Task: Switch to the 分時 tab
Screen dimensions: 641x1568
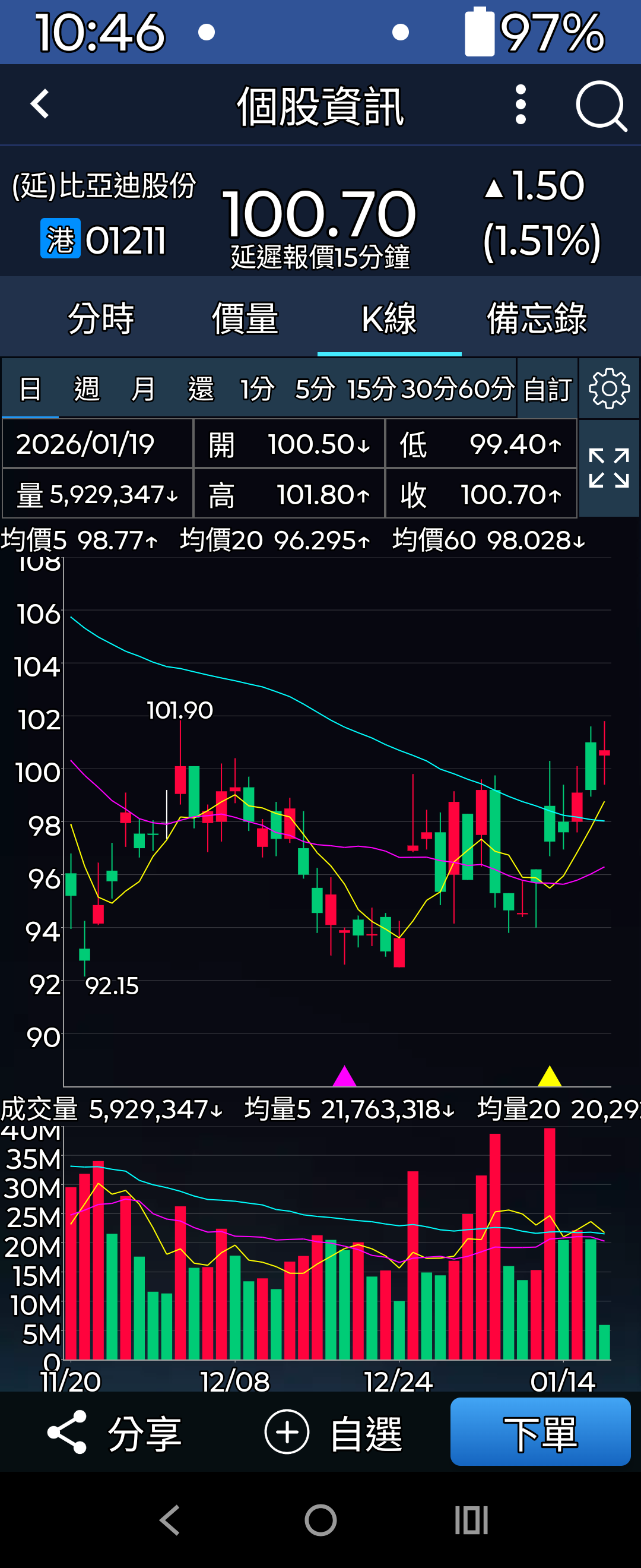Action: pyautogui.click(x=101, y=318)
